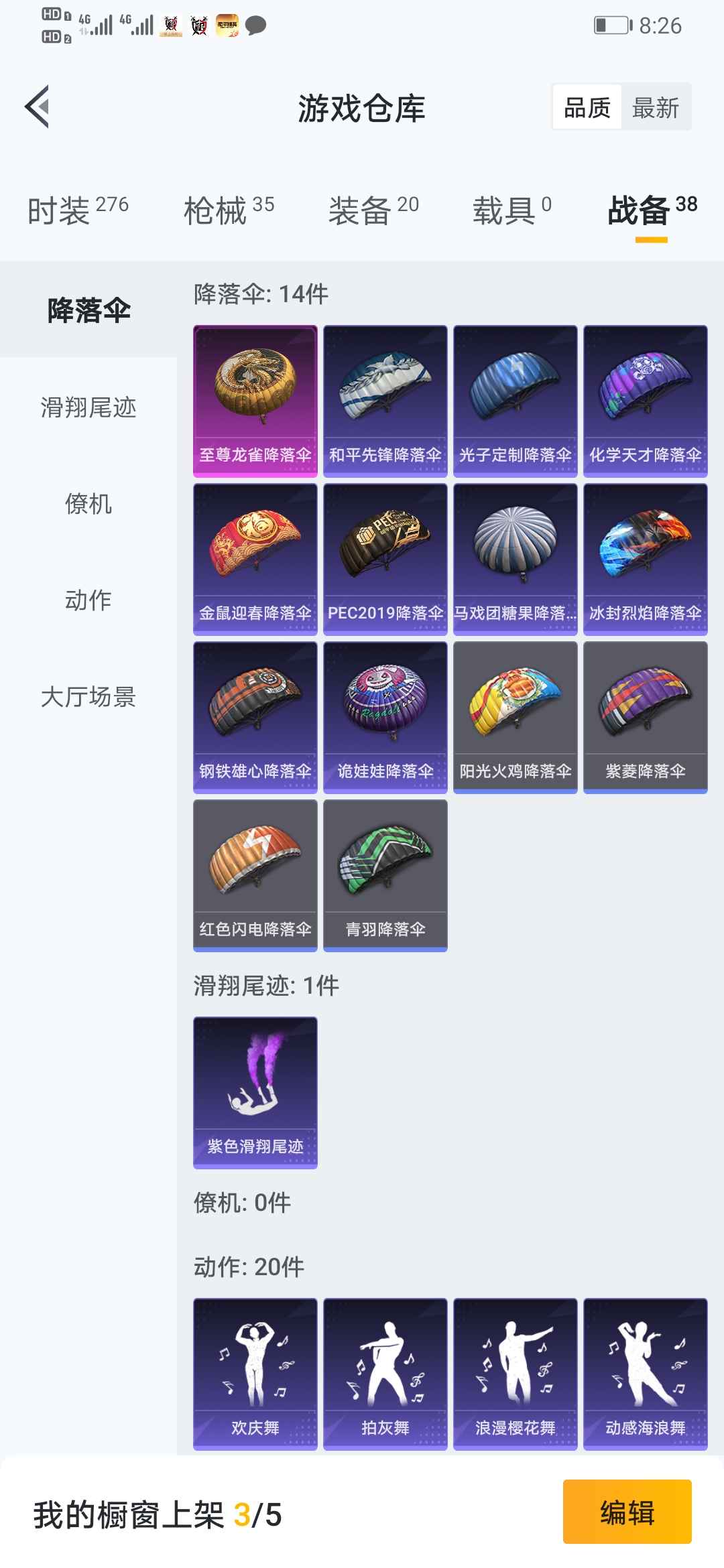Go back using the arrow icon
This screenshot has height=1568, width=724.
point(38,107)
